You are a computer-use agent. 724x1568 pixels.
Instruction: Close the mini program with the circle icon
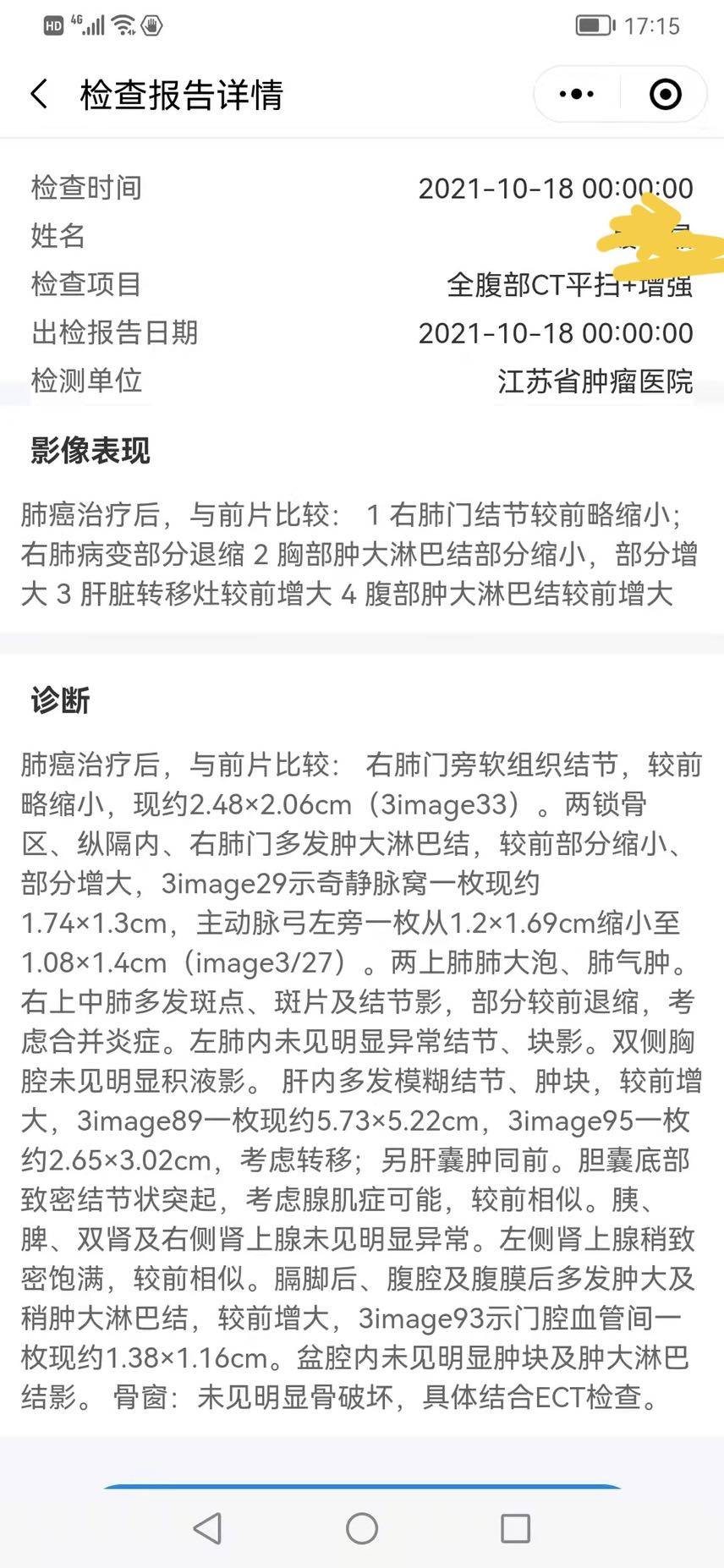coord(666,94)
